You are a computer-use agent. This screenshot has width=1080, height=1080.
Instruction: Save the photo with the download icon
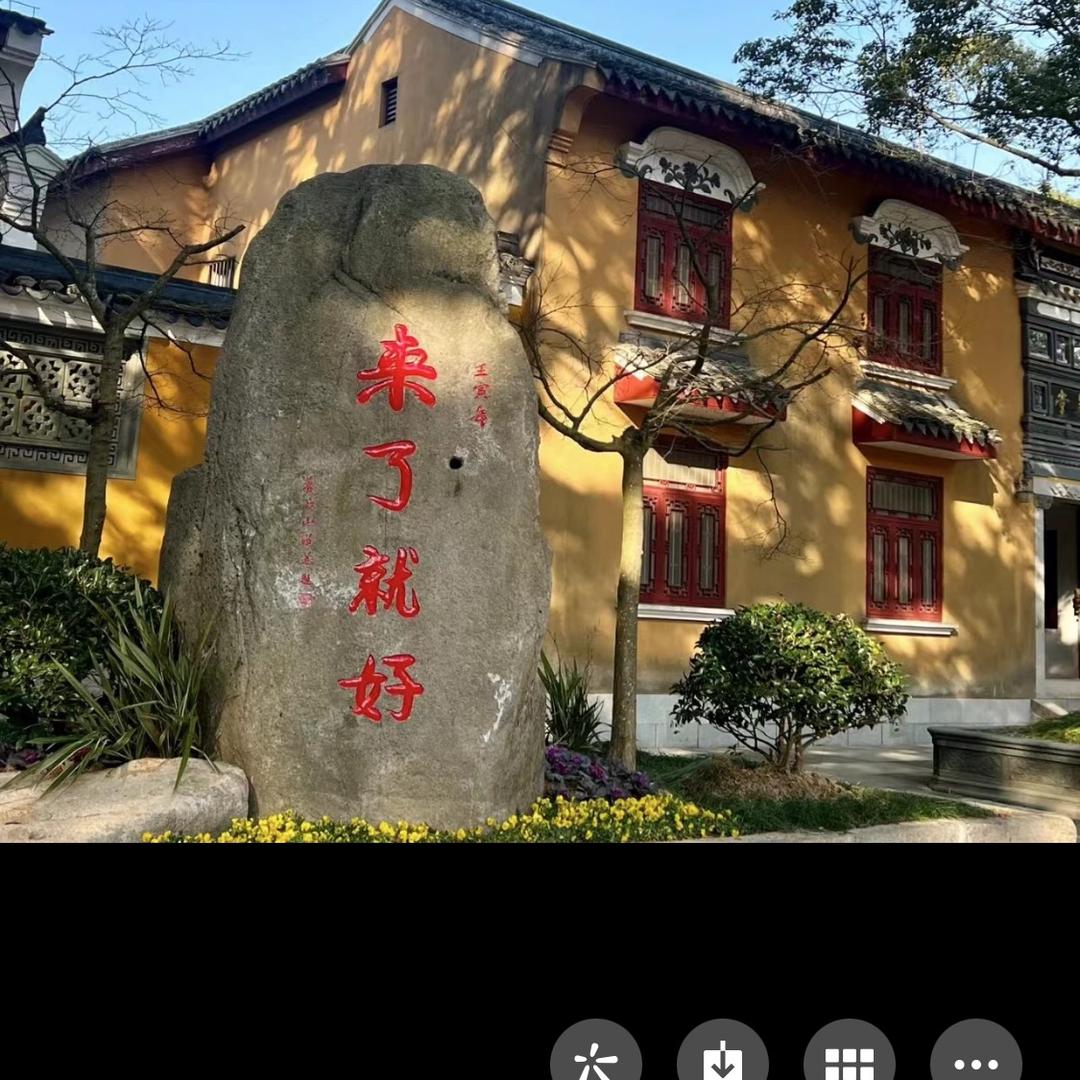coord(722,1060)
